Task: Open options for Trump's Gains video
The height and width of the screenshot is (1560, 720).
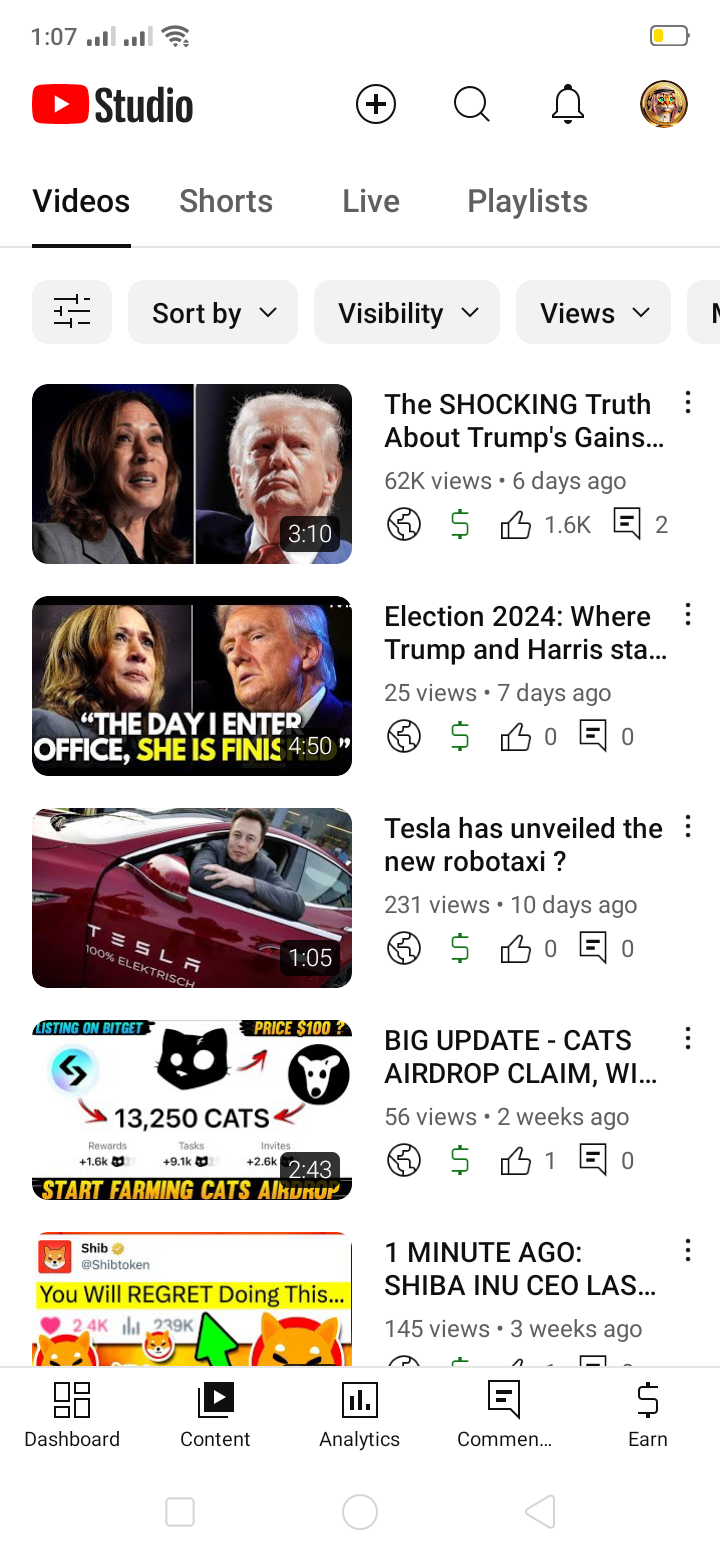Action: (687, 403)
